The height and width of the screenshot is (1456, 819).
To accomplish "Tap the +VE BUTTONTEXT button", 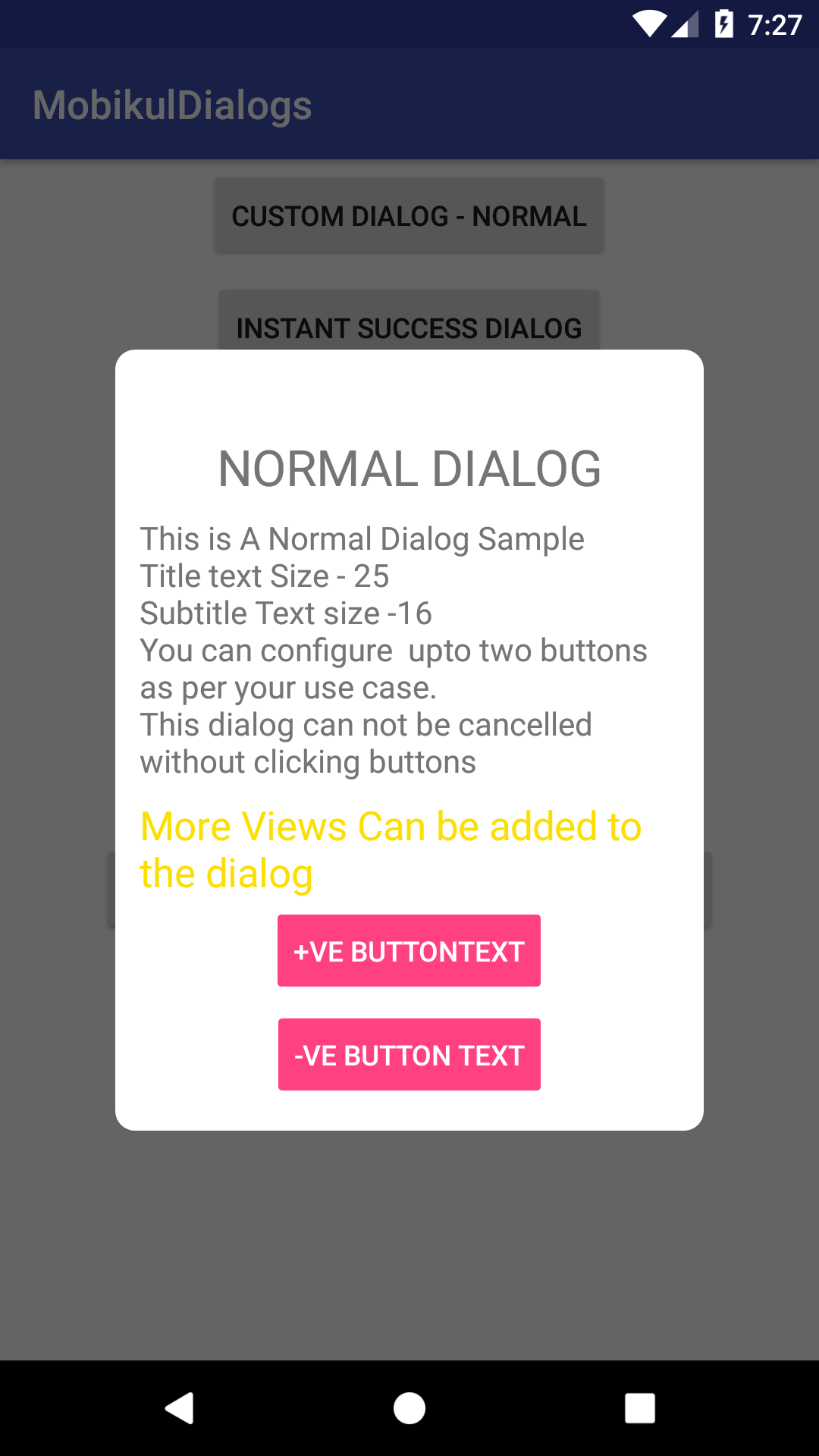I will pyautogui.click(x=409, y=950).
